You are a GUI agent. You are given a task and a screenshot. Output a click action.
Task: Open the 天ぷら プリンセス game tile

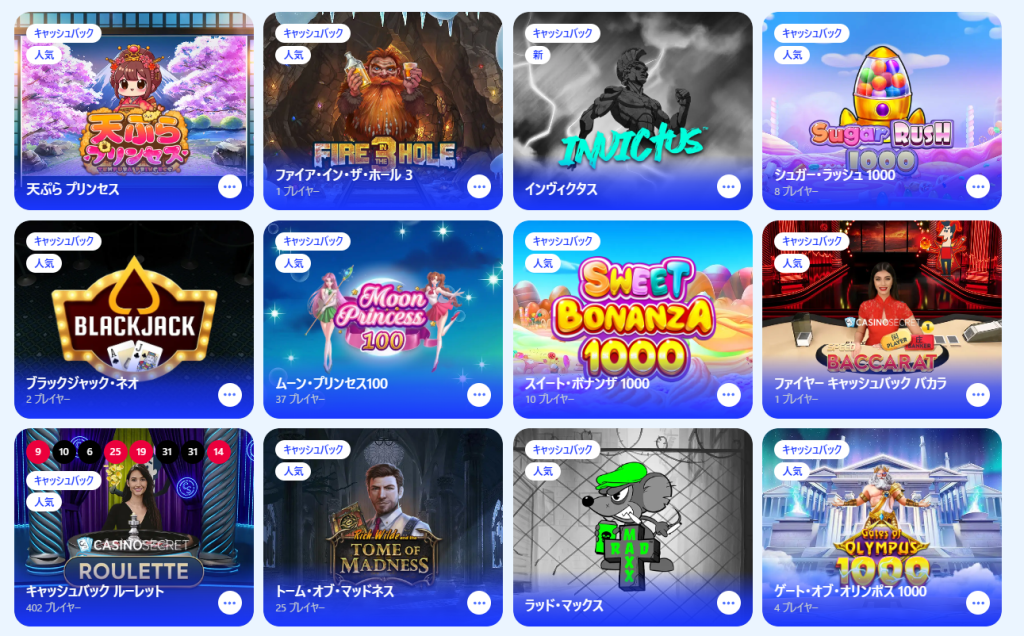click(133, 110)
